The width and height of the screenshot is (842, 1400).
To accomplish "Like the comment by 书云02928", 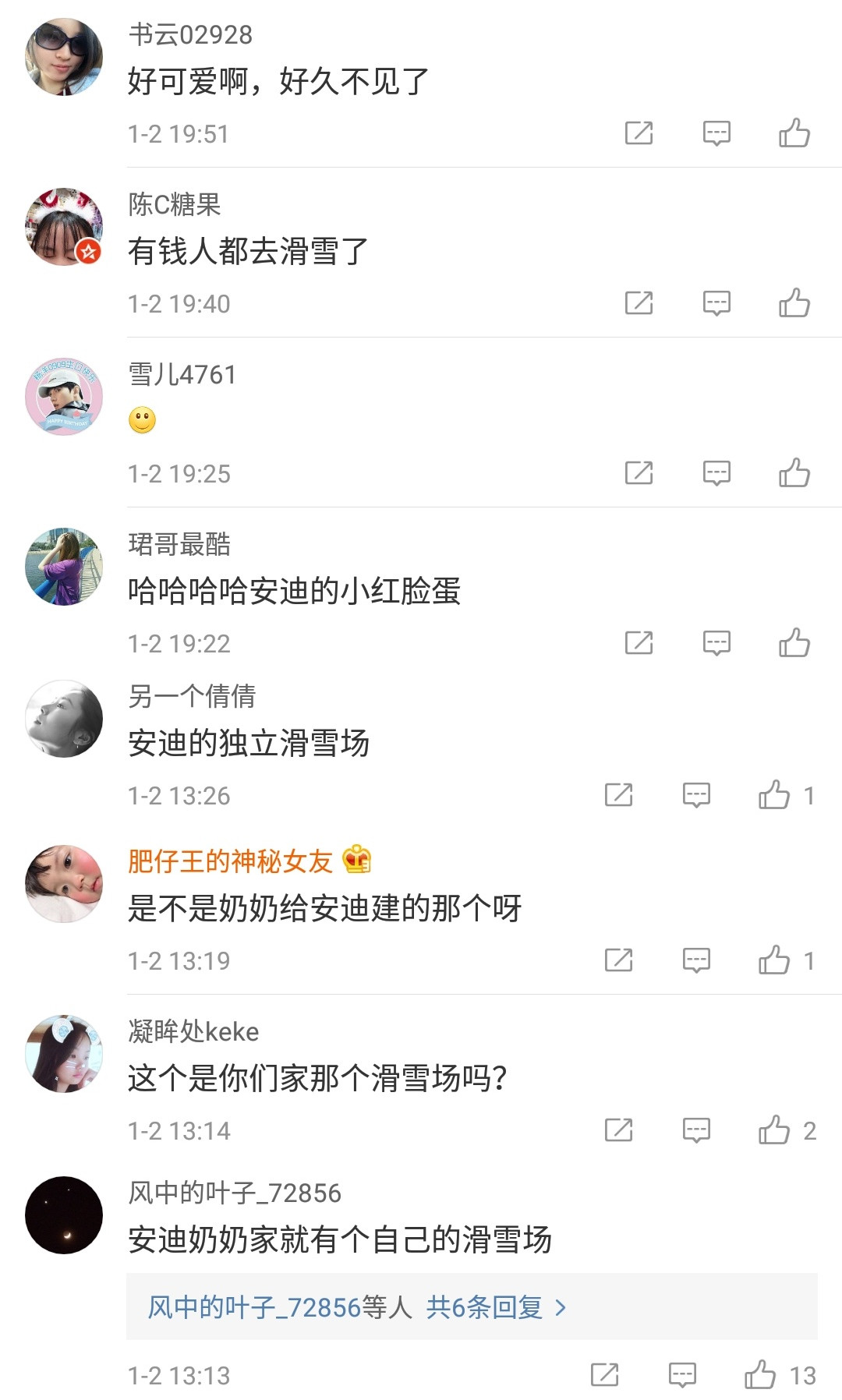I will (794, 133).
